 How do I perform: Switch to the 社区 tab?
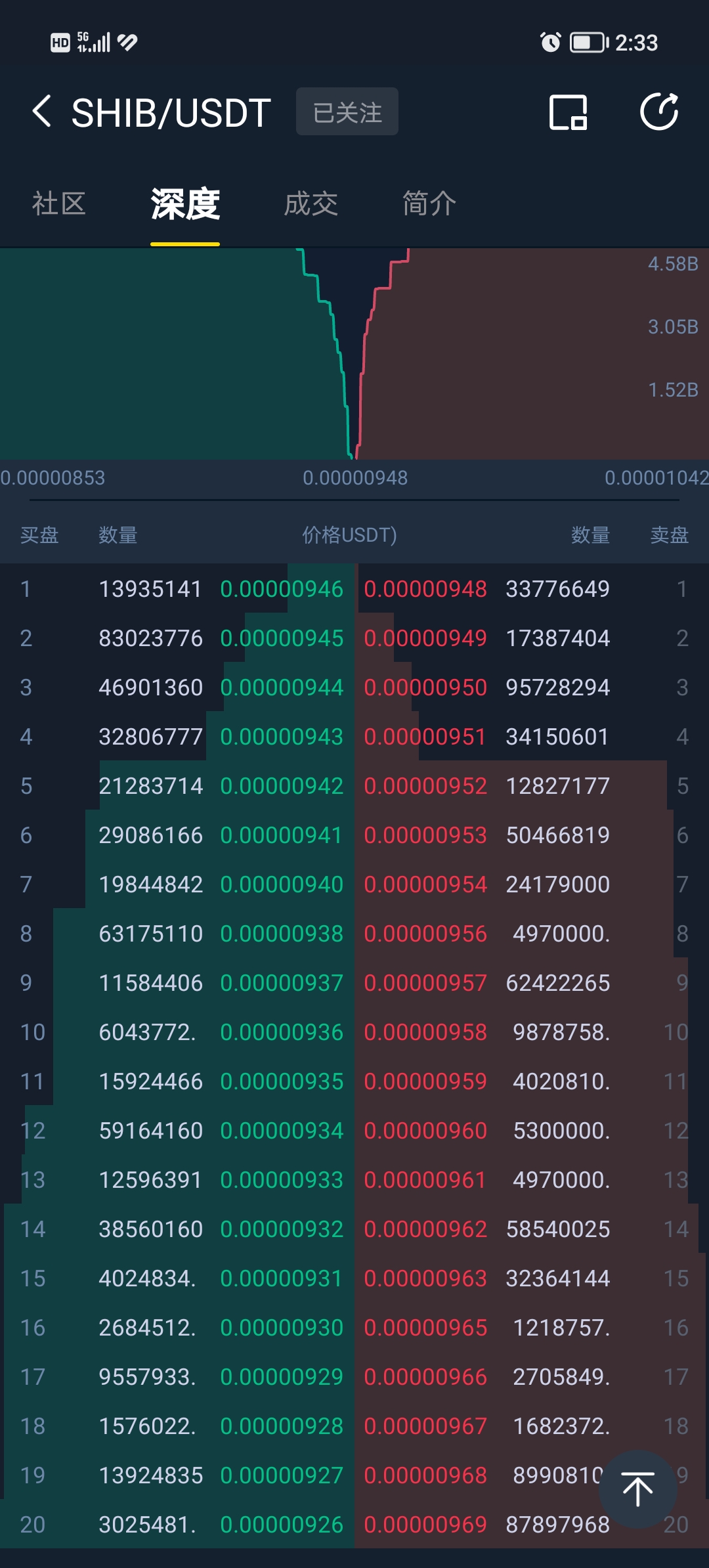pyautogui.click(x=59, y=204)
